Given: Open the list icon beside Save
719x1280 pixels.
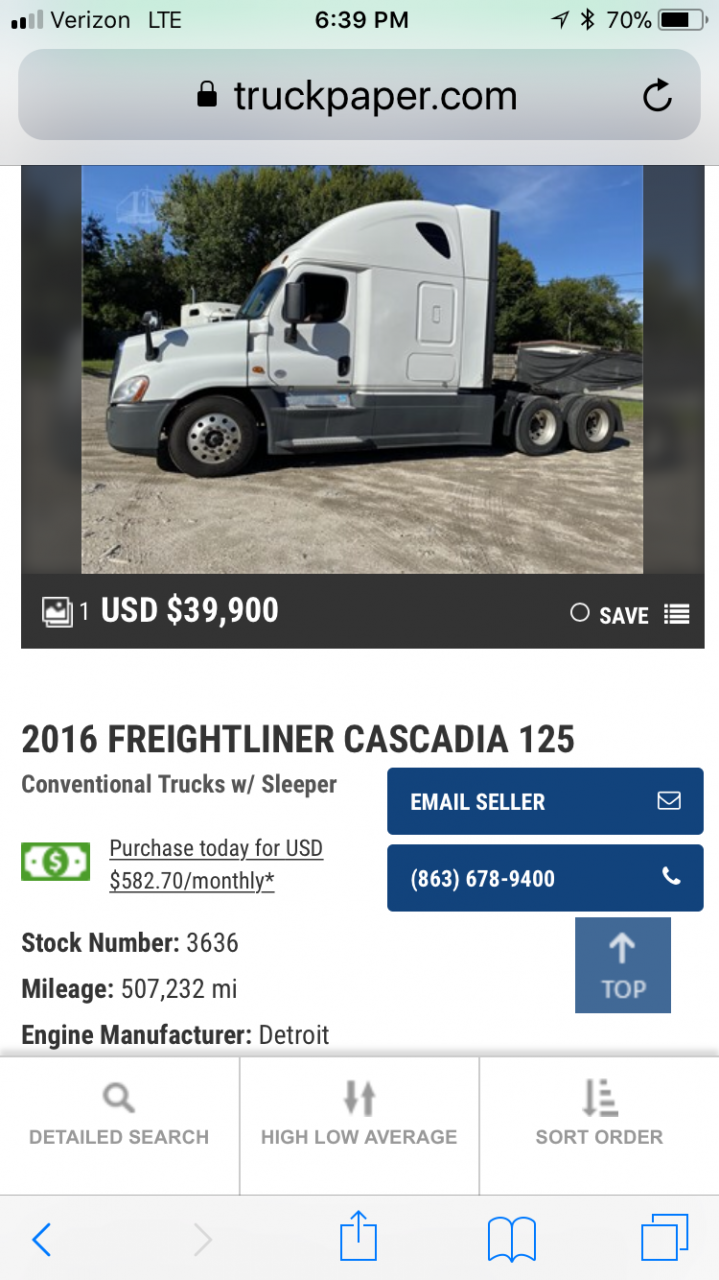Looking at the screenshot, I should pos(677,614).
